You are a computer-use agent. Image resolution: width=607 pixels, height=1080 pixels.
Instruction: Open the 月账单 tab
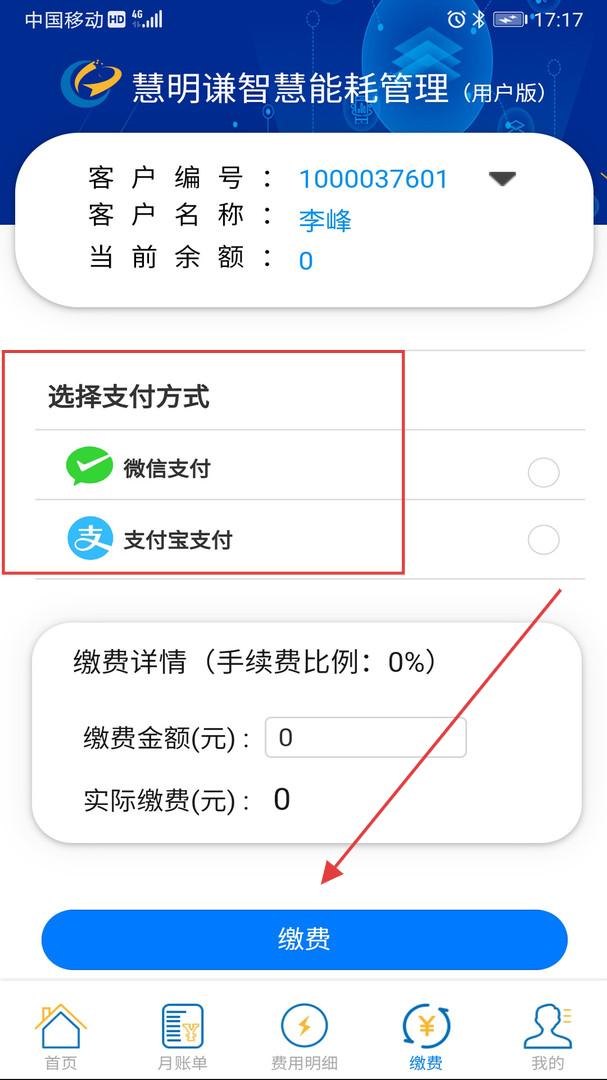pyautogui.click(x=183, y=1037)
